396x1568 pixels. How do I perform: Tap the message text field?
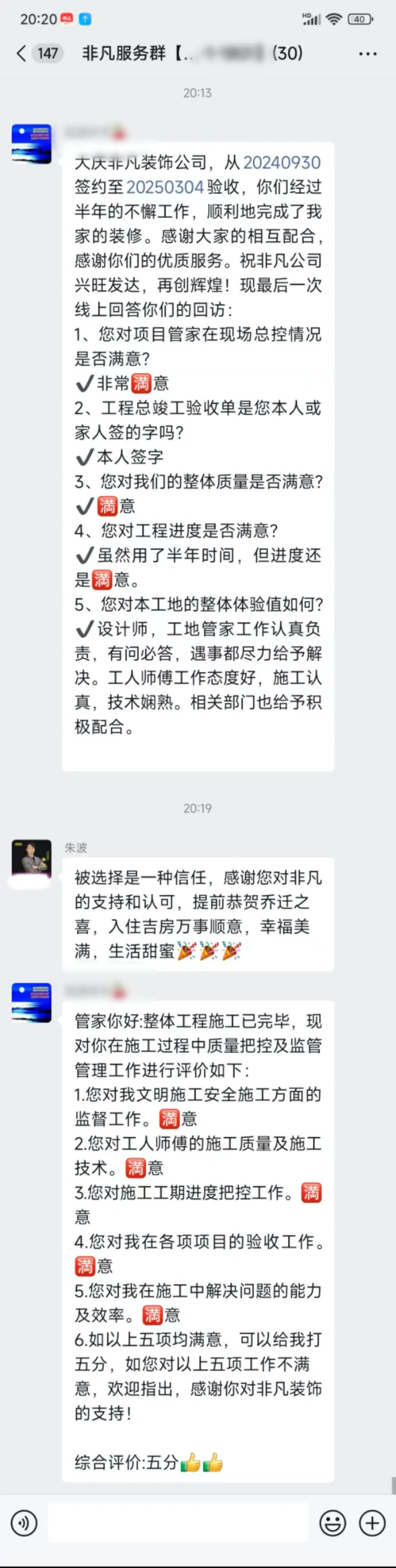click(x=177, y=1524)
